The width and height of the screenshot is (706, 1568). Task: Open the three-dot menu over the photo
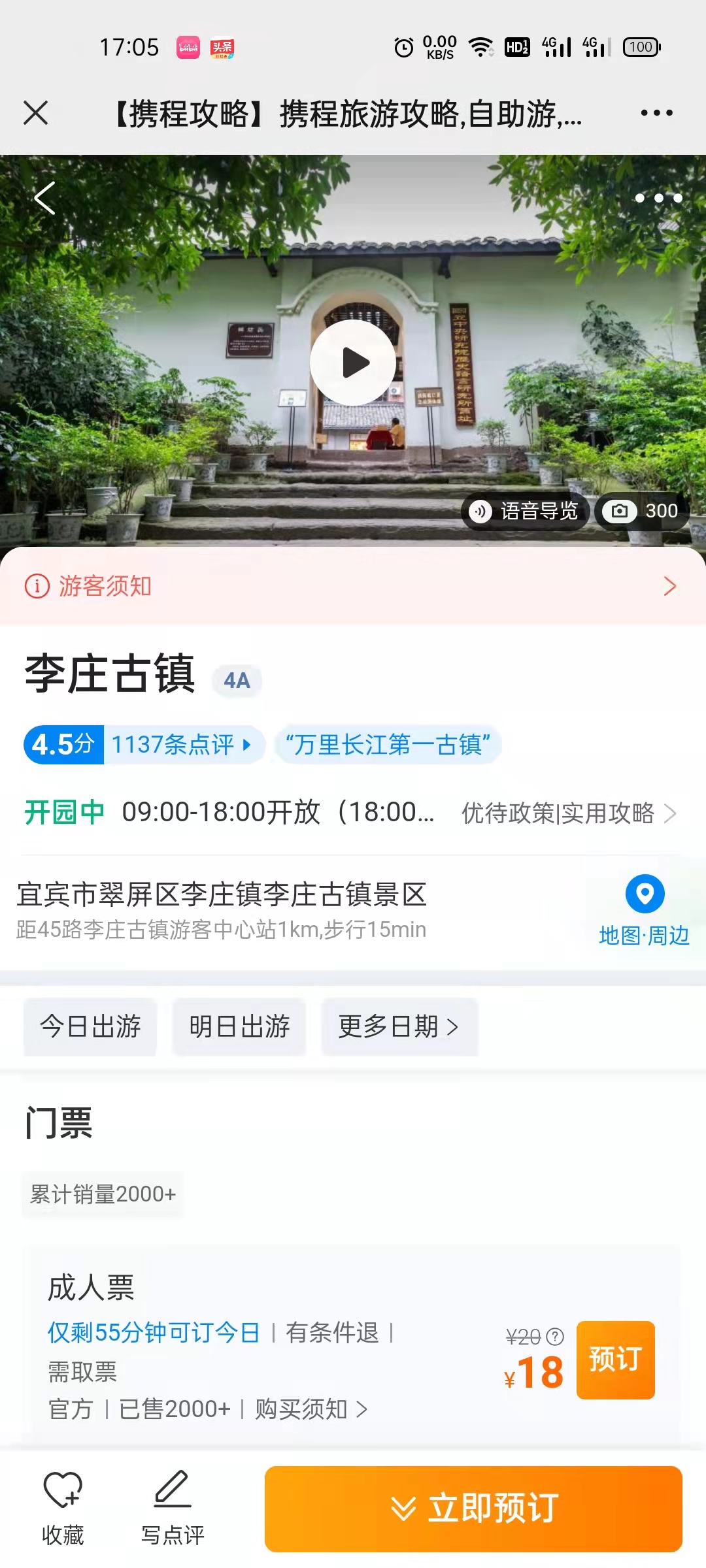coord(658,198)
